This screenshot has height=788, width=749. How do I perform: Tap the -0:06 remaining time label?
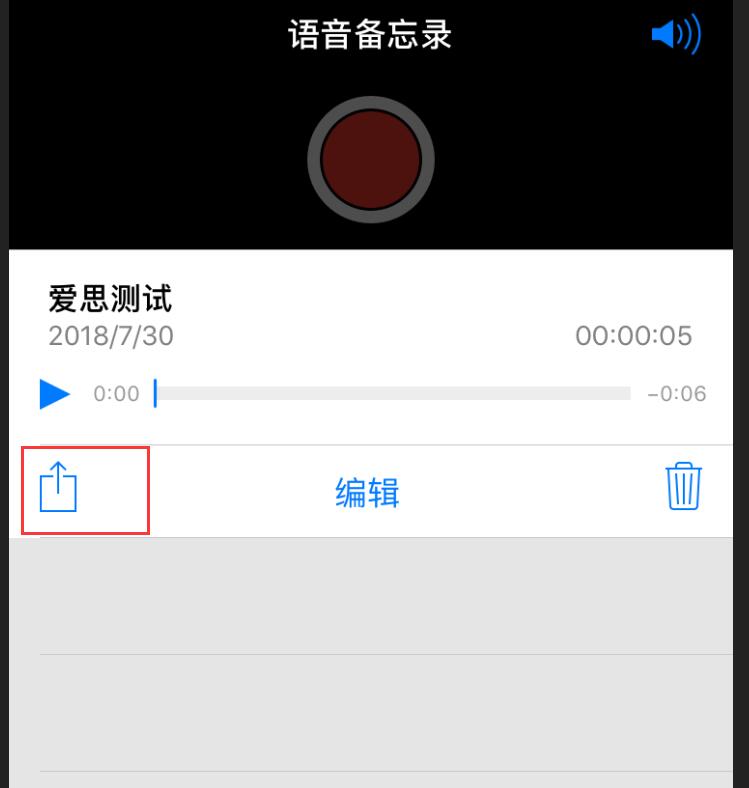click(676, 394)
